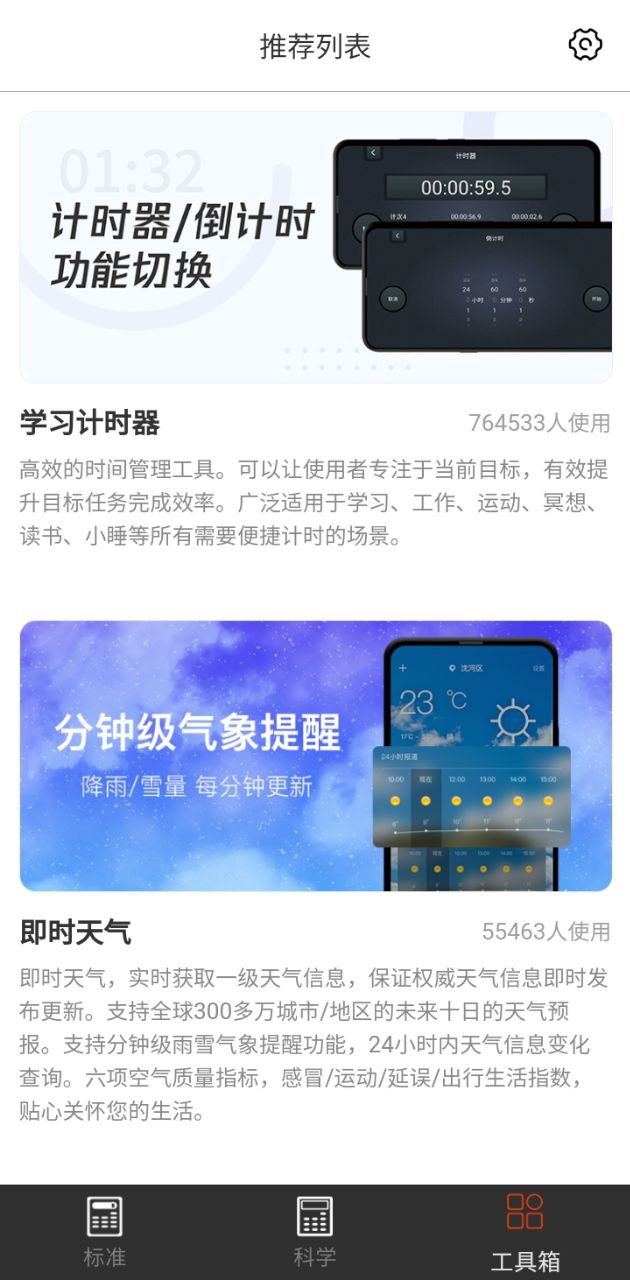Screen dimensions: 630x1280
Task: Switch to the 科学 calculator tab
Action: click(x=315, y=1232)
